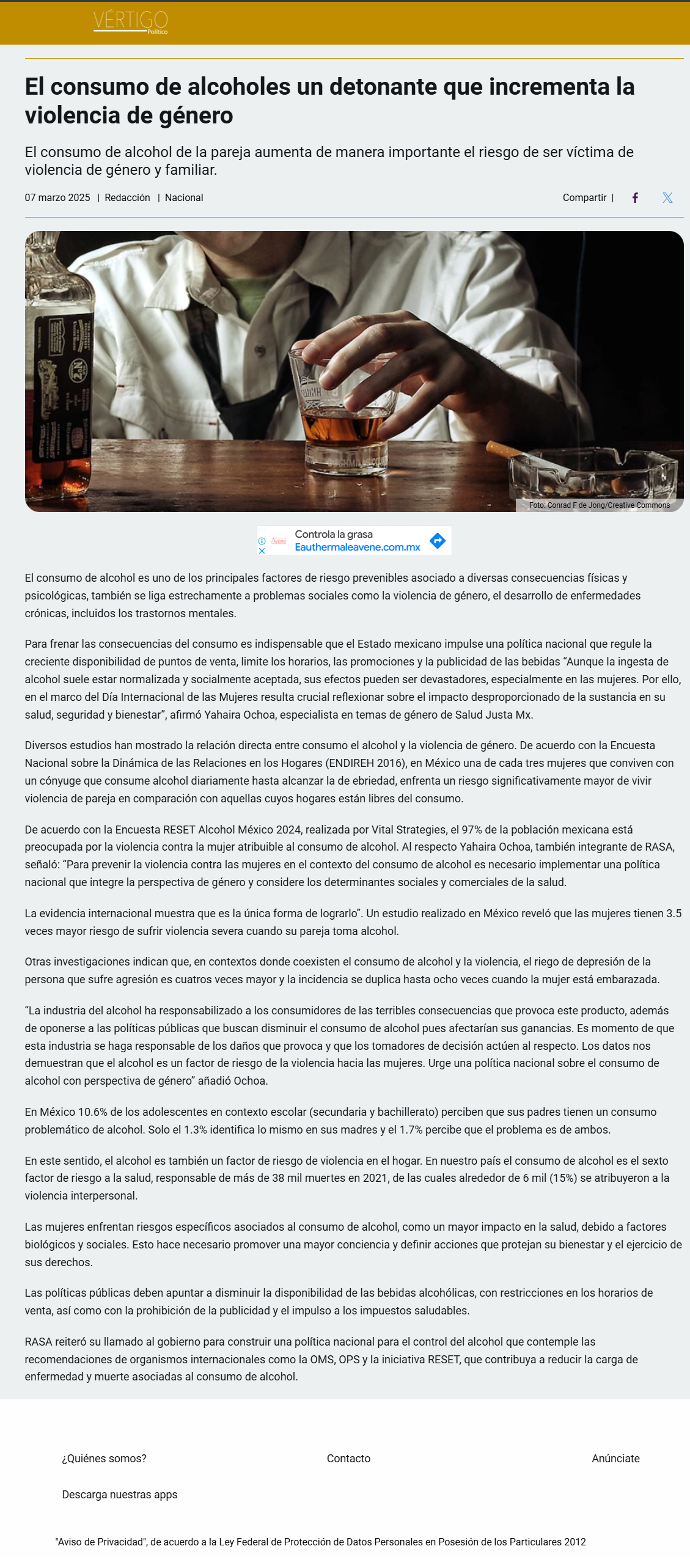Viewport: 690px width, 1568px height.
Task: Share the article on X
Action: point(667,198)
